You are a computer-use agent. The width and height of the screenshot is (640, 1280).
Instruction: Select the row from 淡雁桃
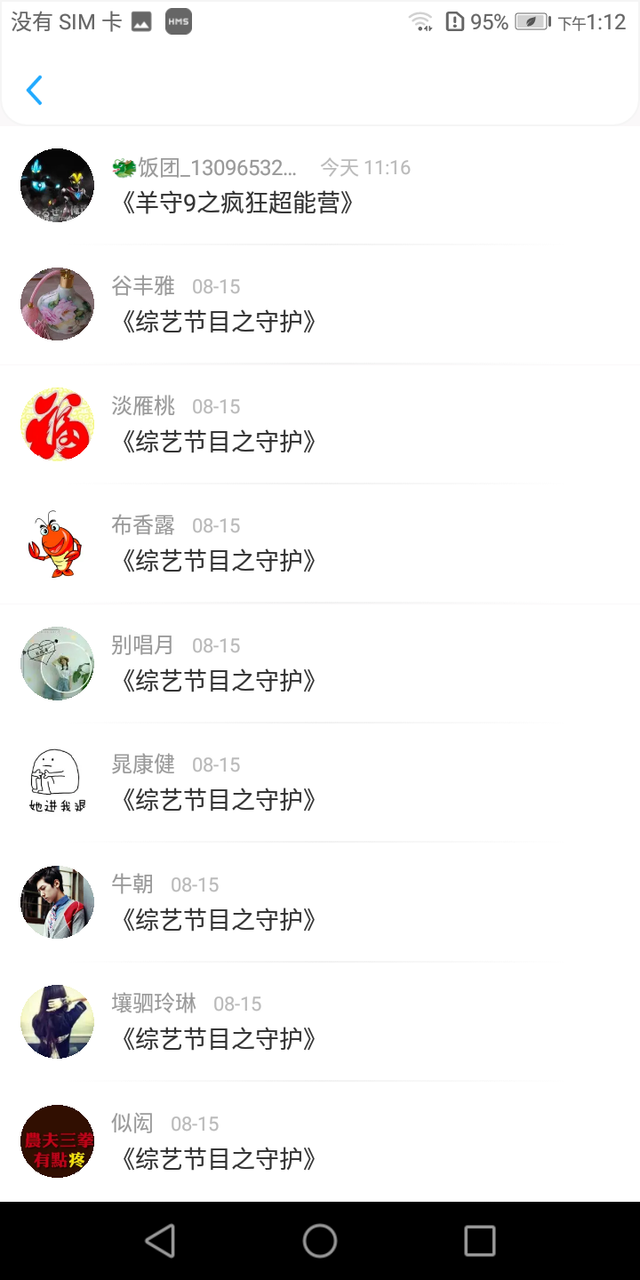tap(320, 424)
